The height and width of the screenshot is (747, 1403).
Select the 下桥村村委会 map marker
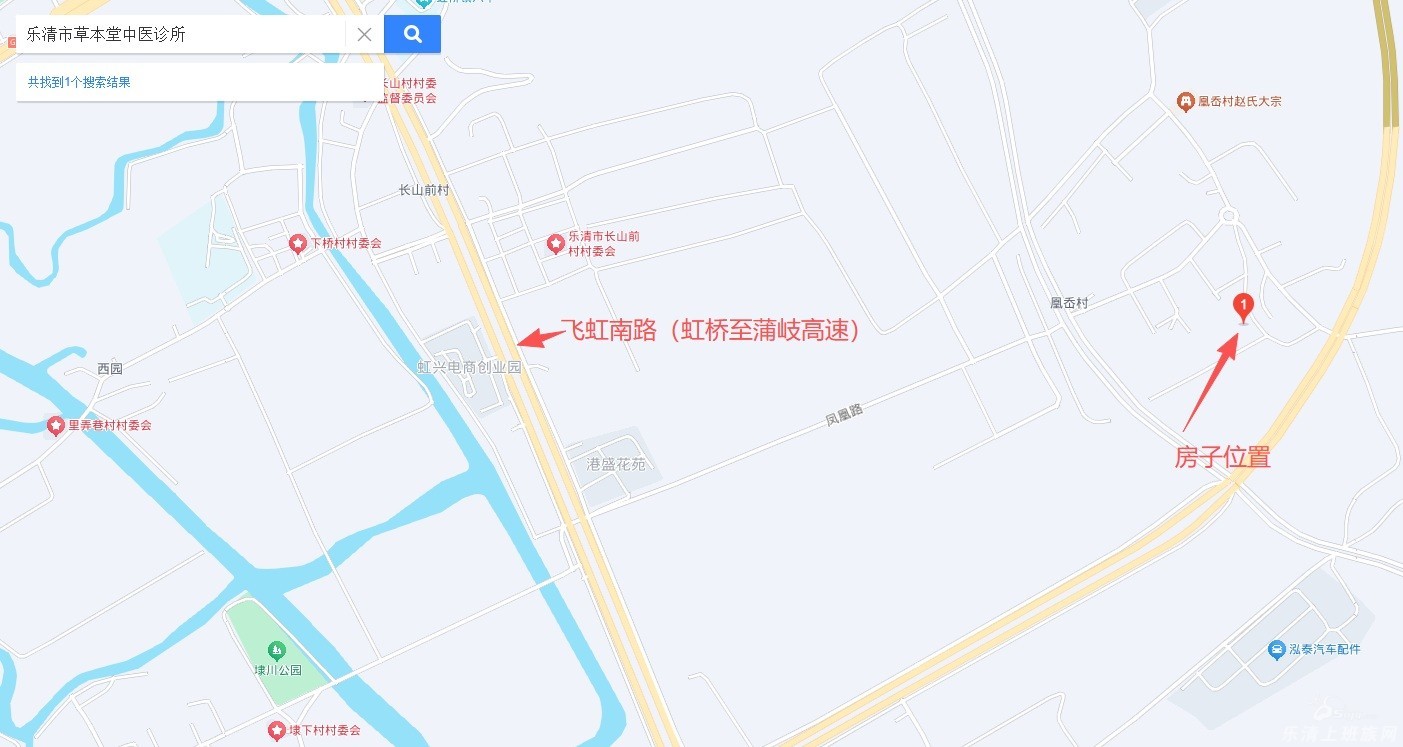(297, 244)
